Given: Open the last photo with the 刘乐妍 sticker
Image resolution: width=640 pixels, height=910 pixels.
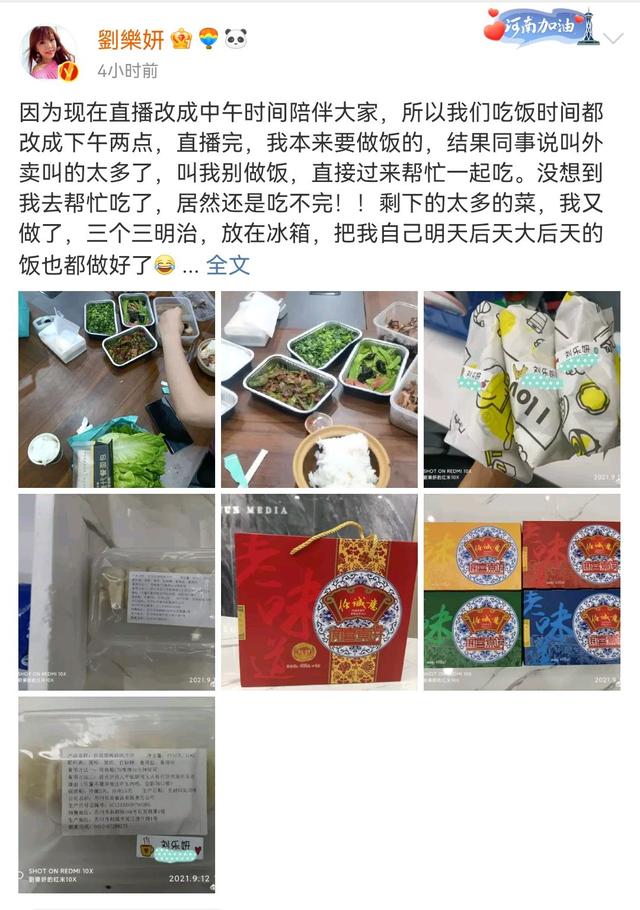Looking at the screenshot, I should [116, 794].
